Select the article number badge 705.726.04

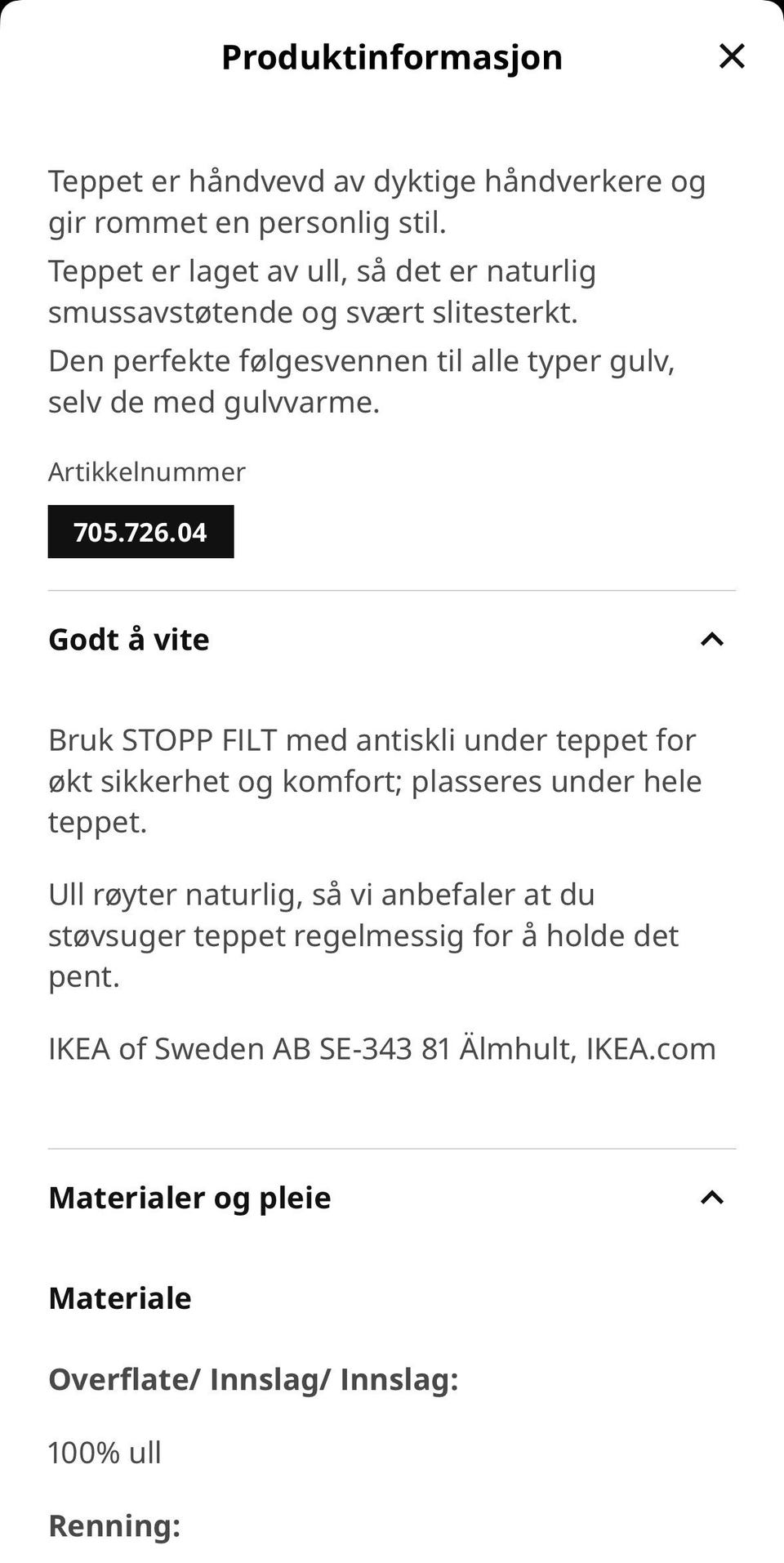coord(141,532)
